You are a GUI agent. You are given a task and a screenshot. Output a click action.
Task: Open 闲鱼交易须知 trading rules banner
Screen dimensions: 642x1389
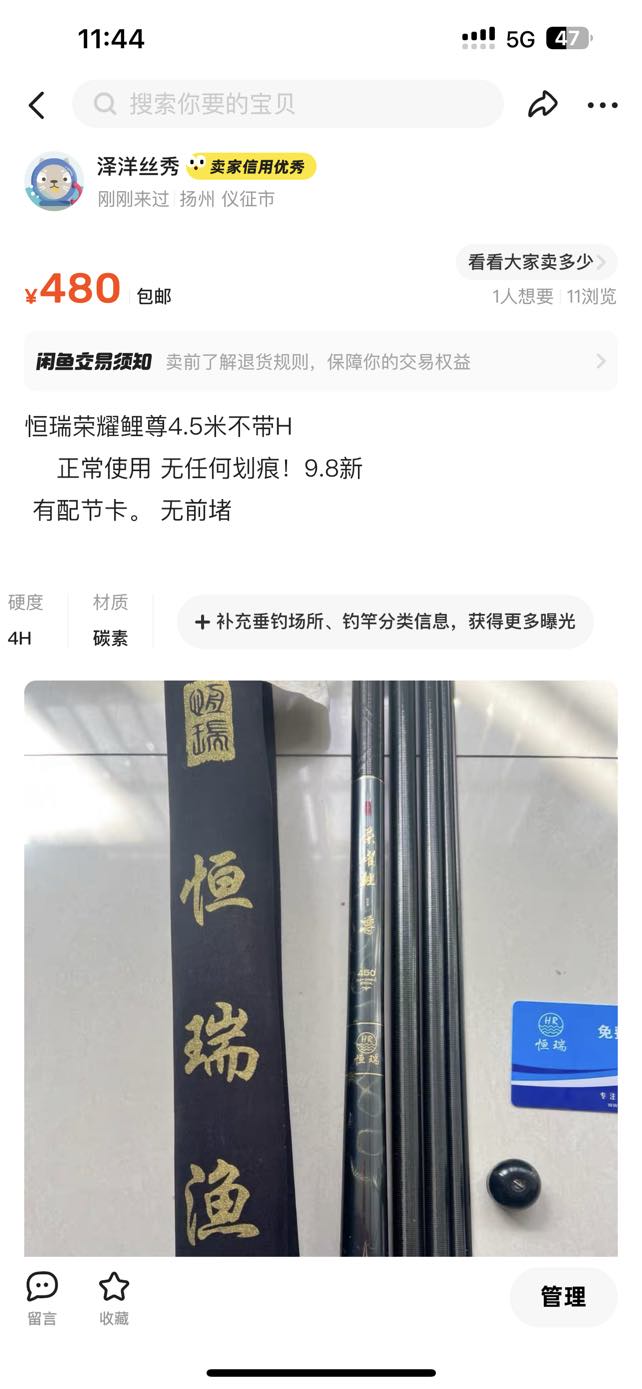(x=320, y=361)
